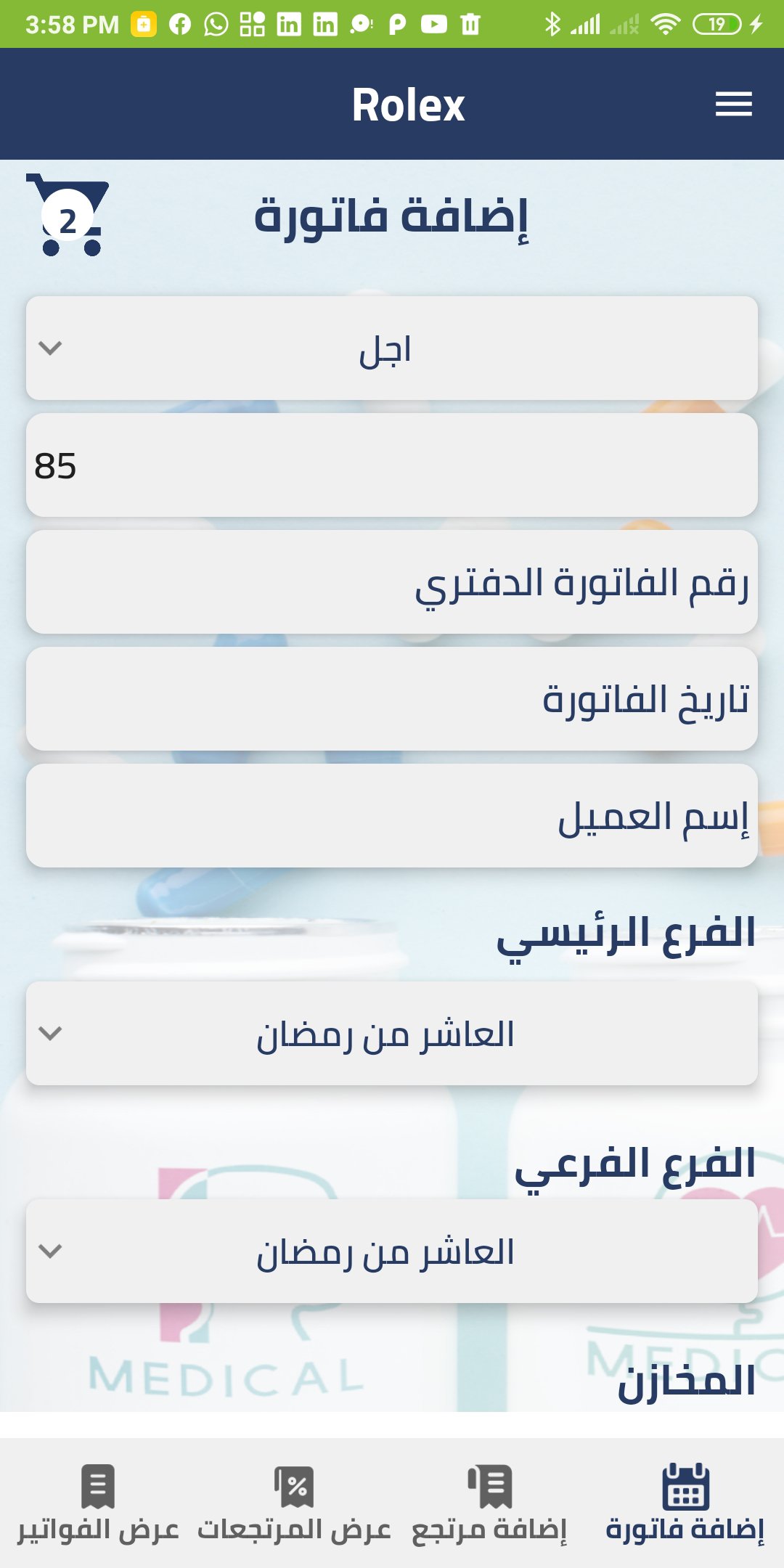This screenshot has height=1568, width=784.
Task: Expand the الفرع الرئيسي branch dropdown
Action: [392, 1034]
